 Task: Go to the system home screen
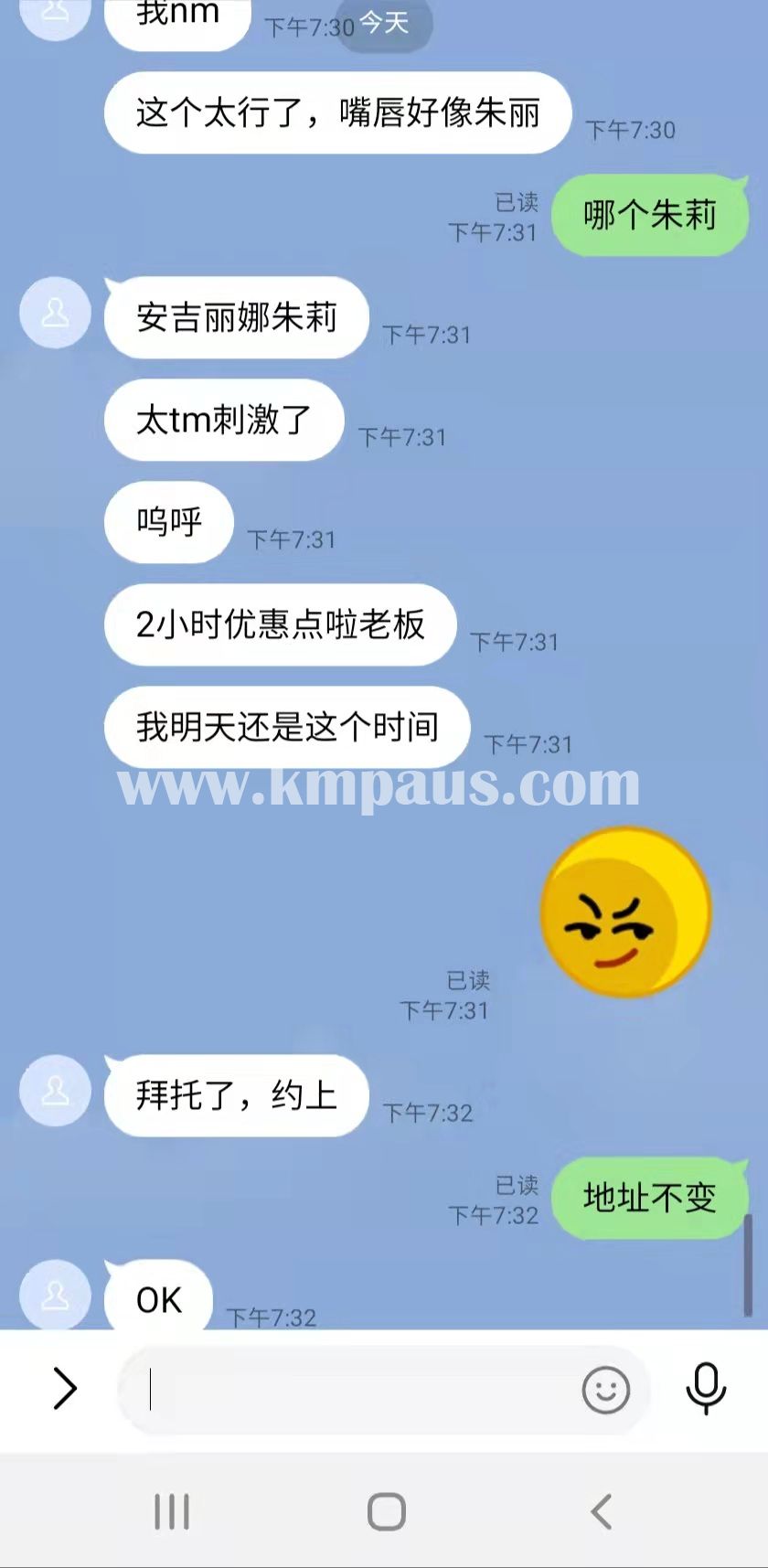click(x=386, y=1512)
